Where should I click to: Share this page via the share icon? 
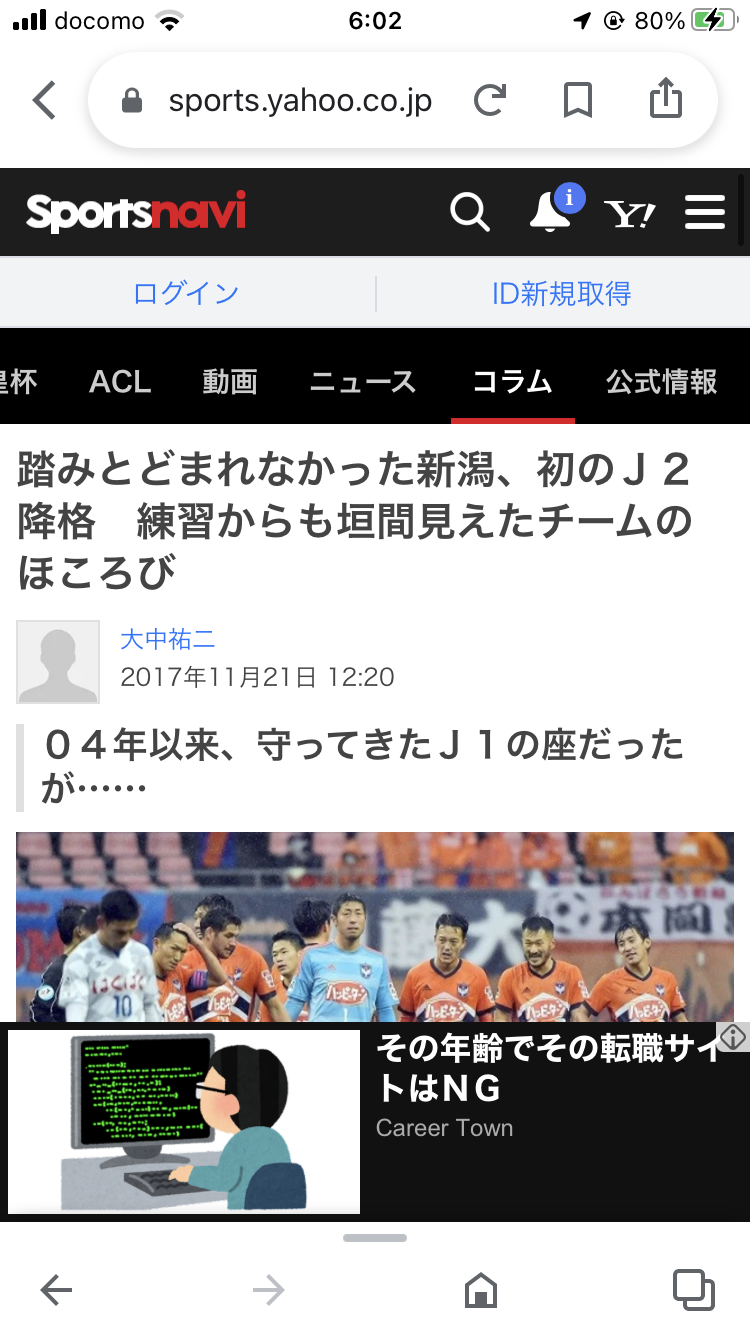point(665,99)
